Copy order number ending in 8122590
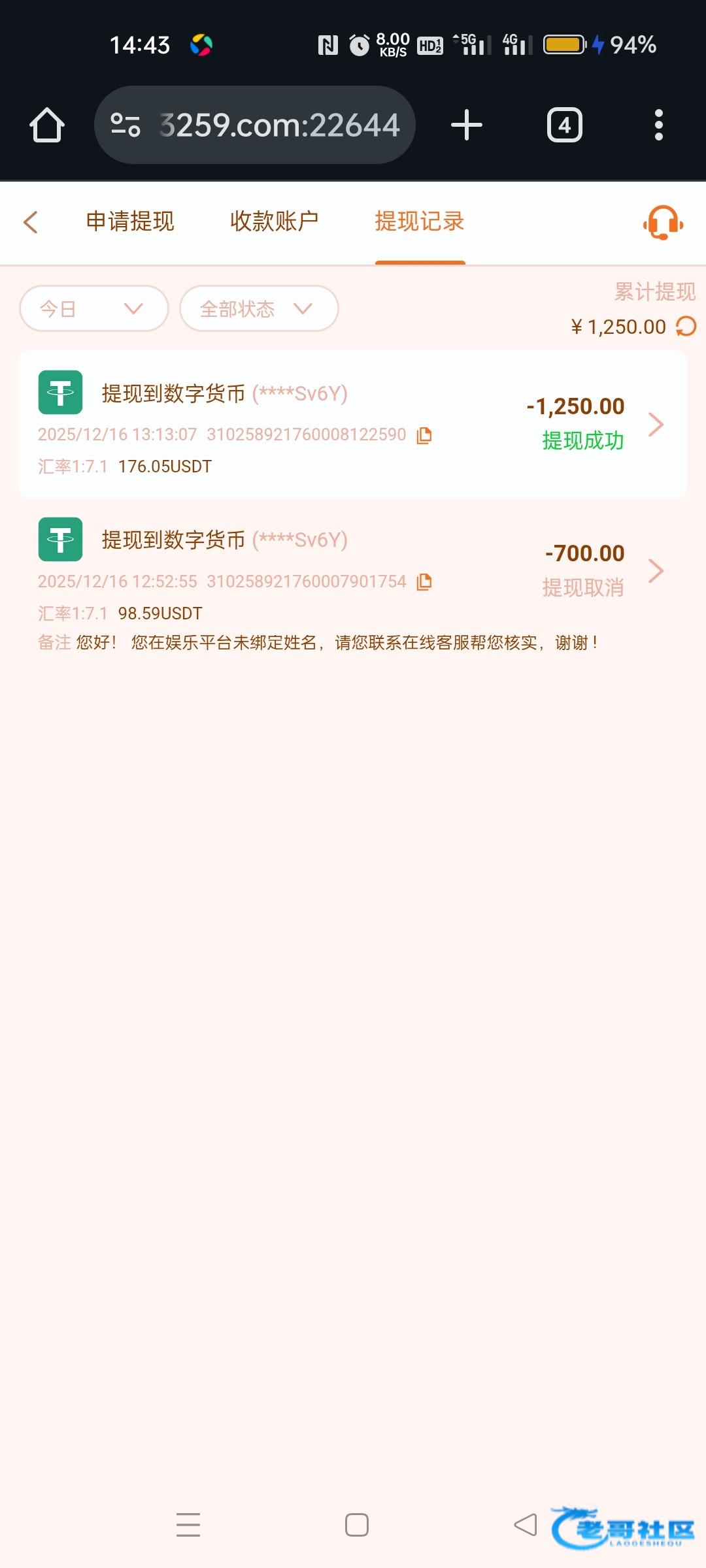This screenshot has height=1568, width=706. [424, 435]
